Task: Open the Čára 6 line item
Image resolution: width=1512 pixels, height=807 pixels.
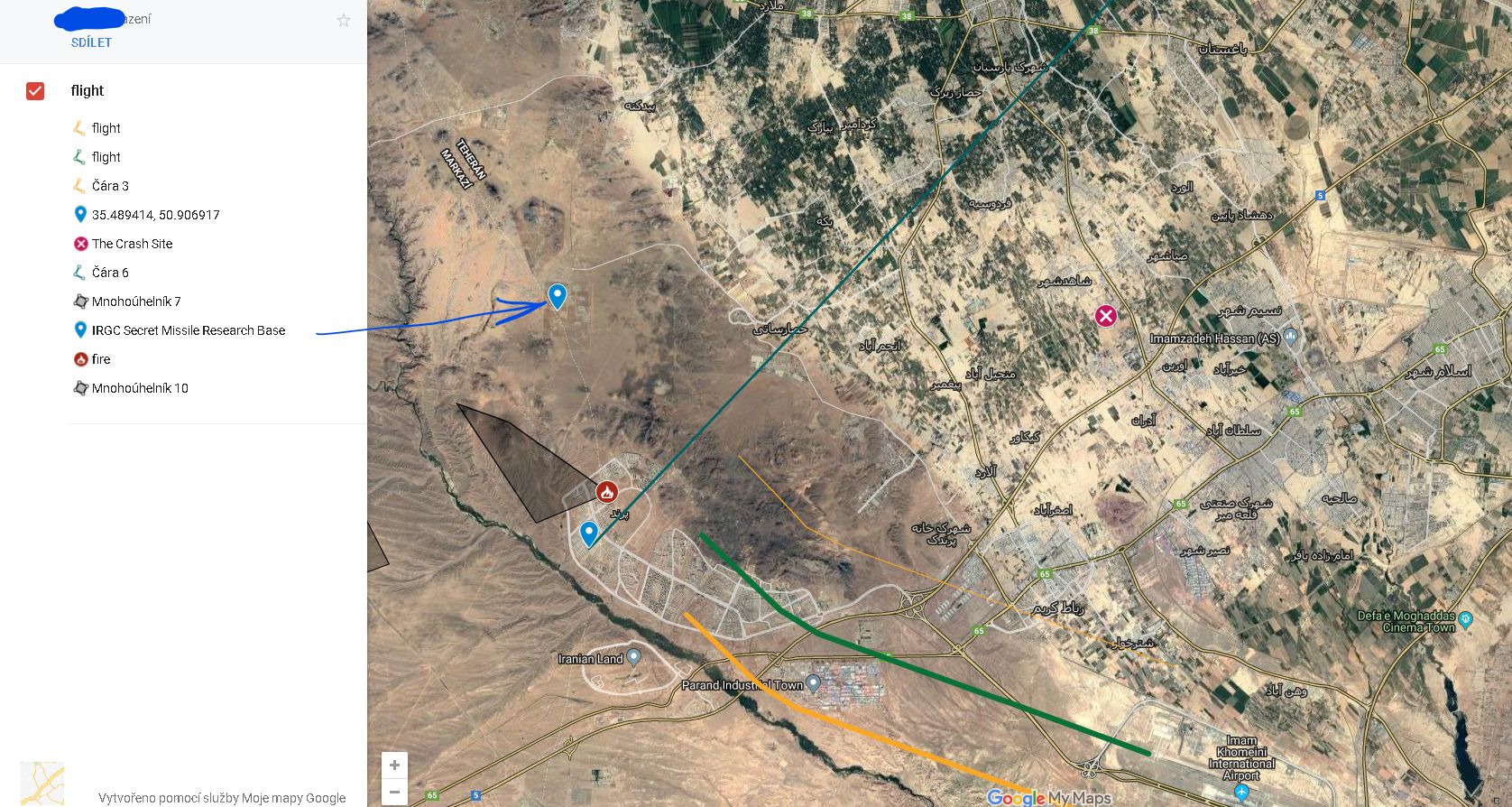Action: pos(110,273)
